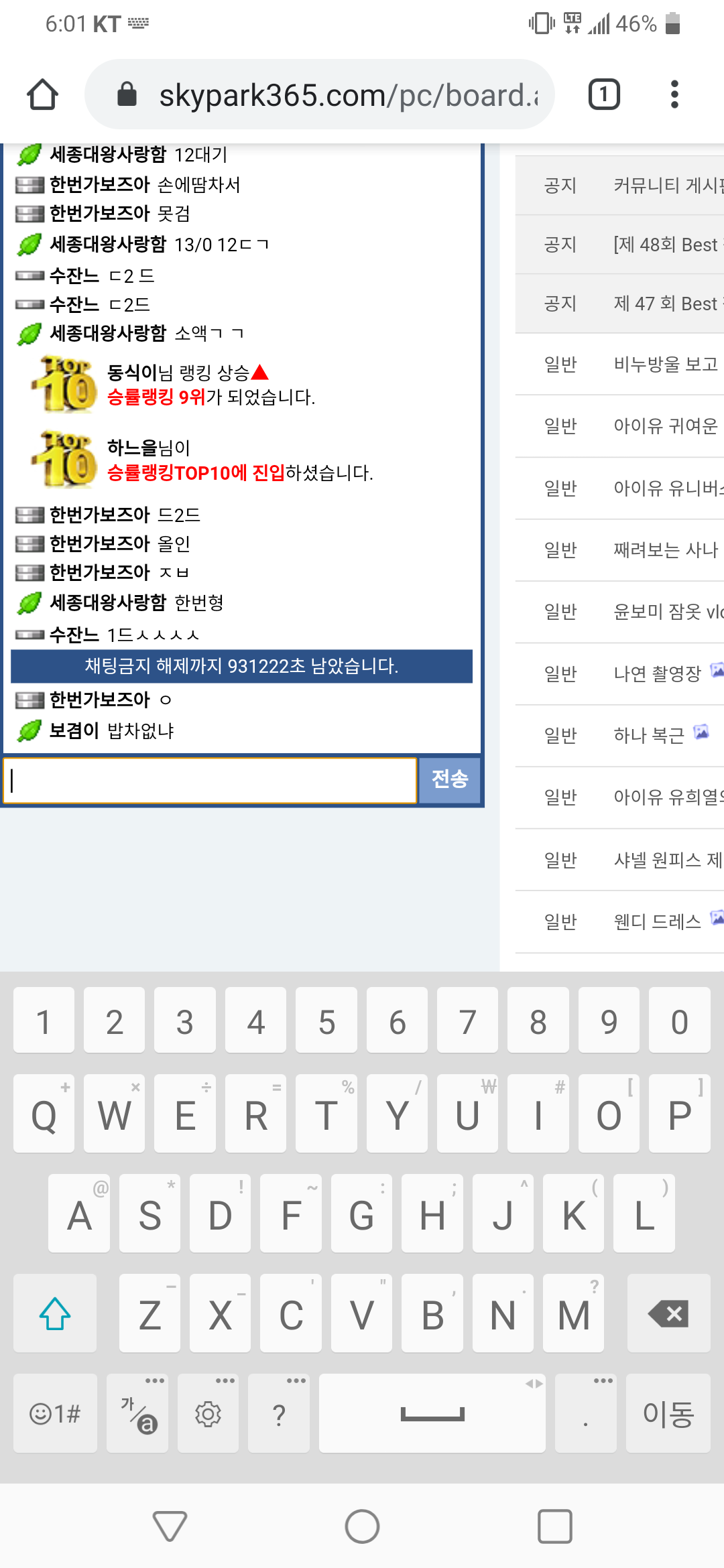Viewport: 724px width, 1568px height.
Task: Open the tab switcher showing 1
Action: point(603,94)
